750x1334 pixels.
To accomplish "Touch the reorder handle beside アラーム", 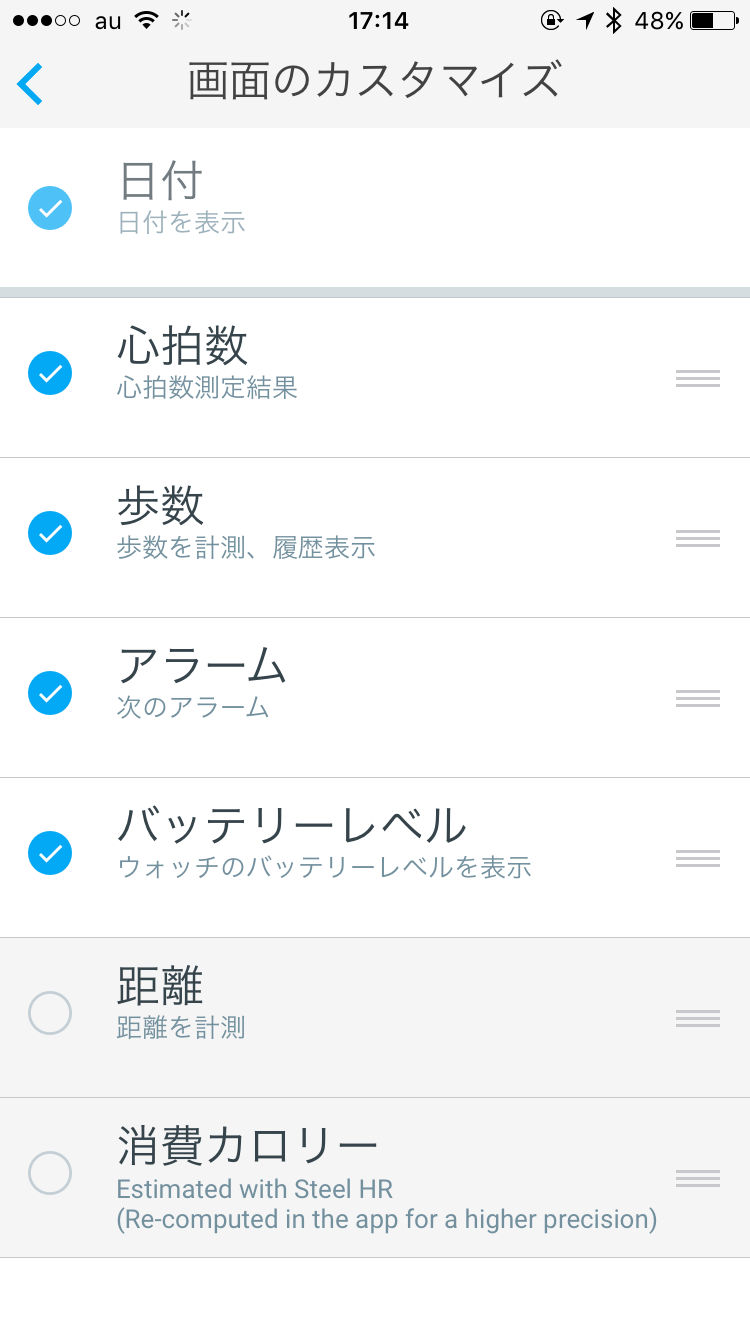I will (x=697, y=698).
